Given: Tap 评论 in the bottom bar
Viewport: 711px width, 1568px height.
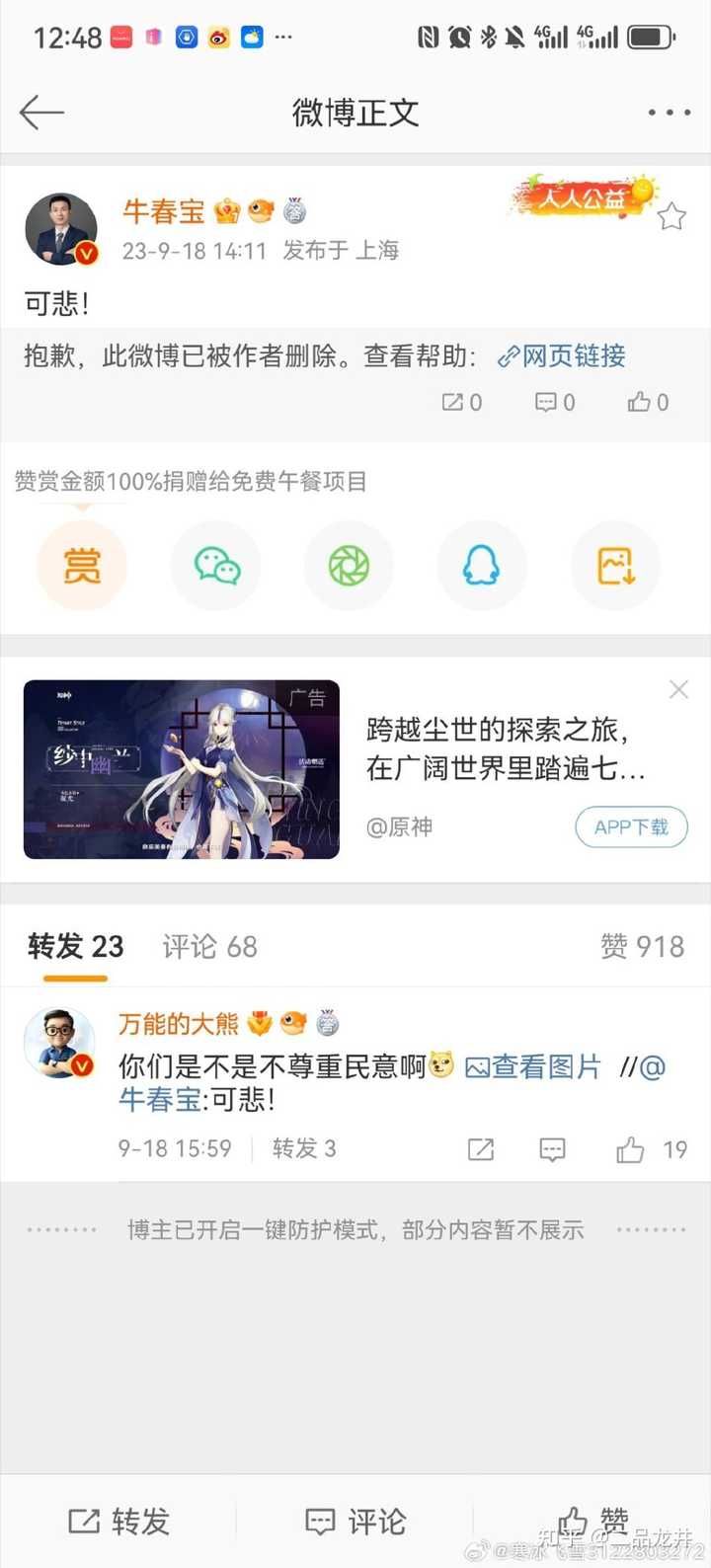Looking at the screenshot, I should [355, 1522].
